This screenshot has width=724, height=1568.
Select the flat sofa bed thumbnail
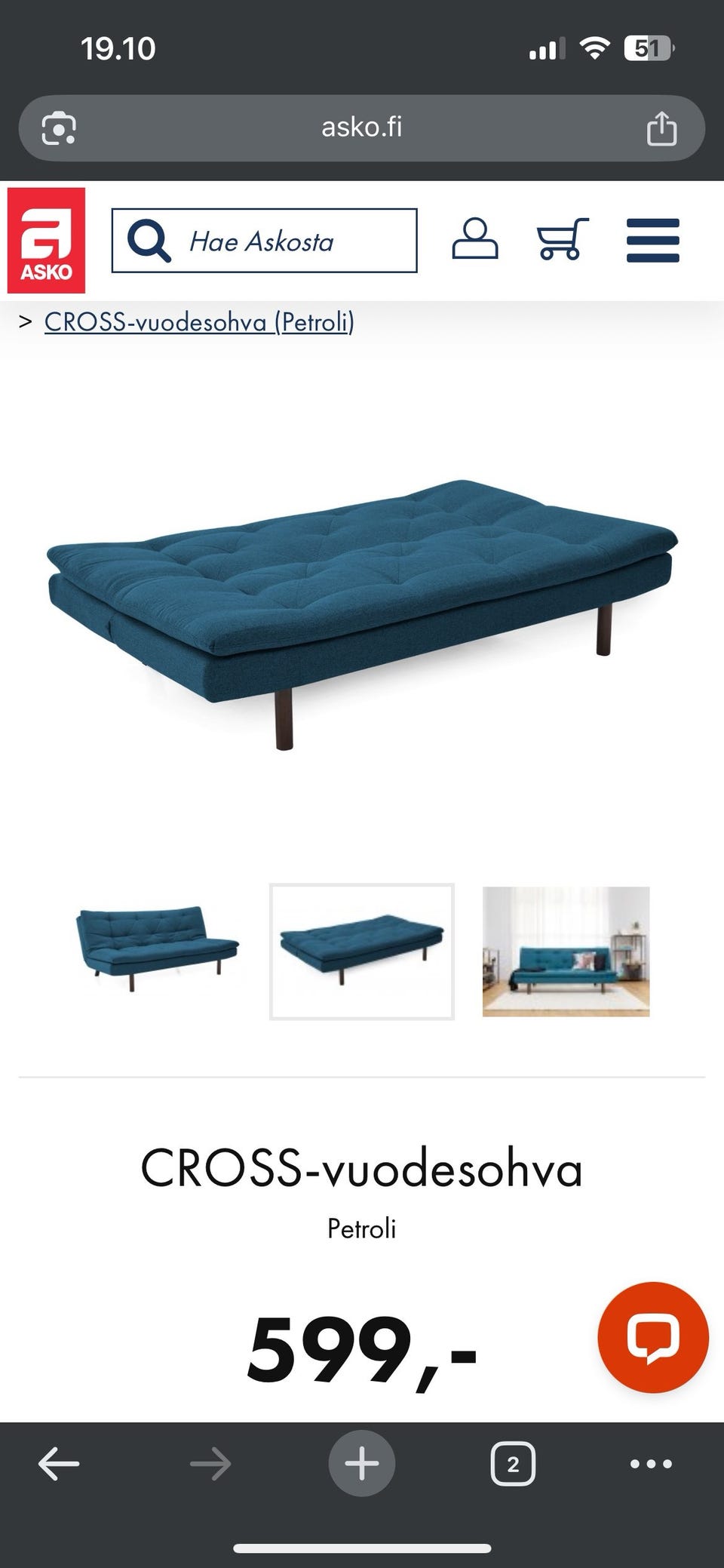(x=362, y=951)
